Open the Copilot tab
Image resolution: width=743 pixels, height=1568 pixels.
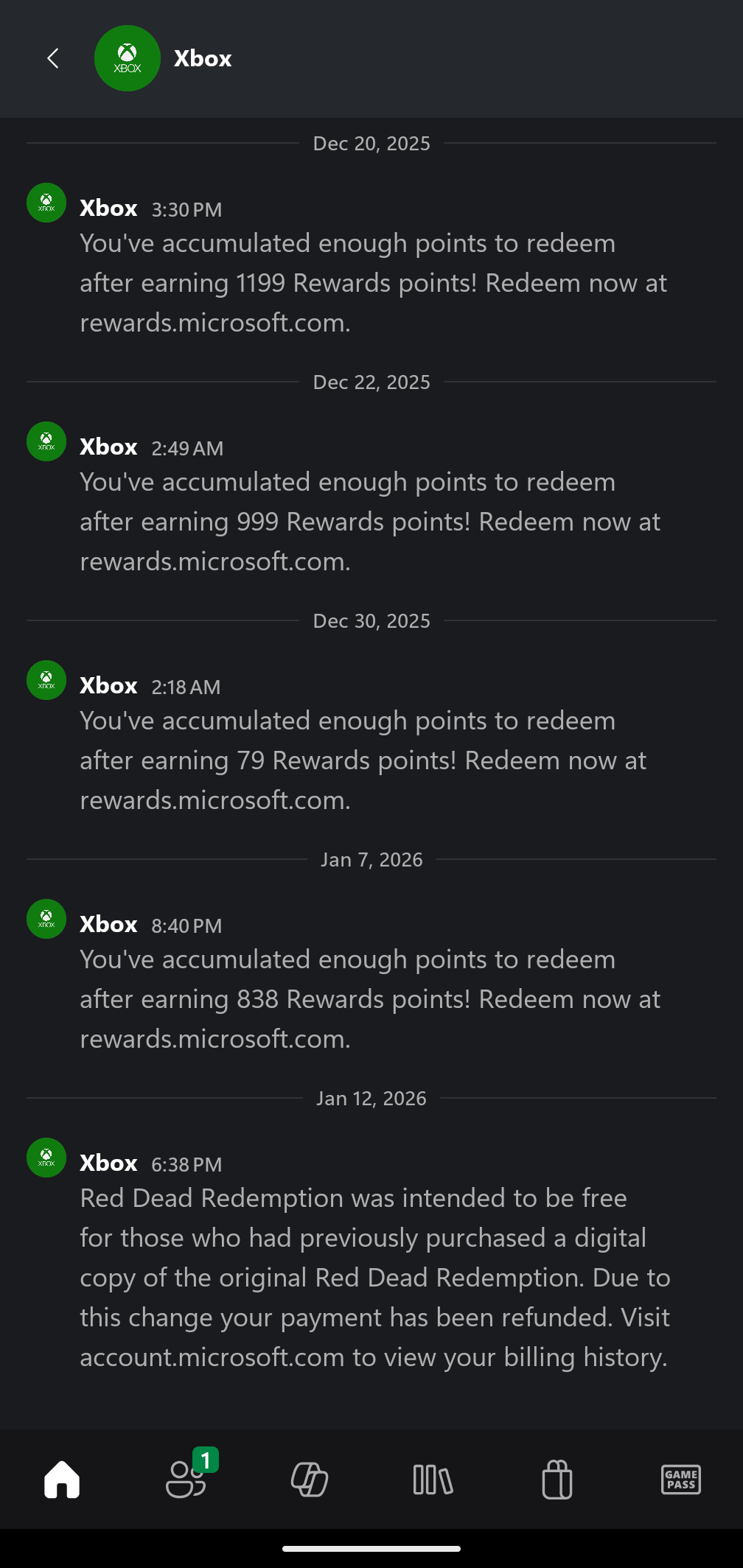tap(310, 1479)
